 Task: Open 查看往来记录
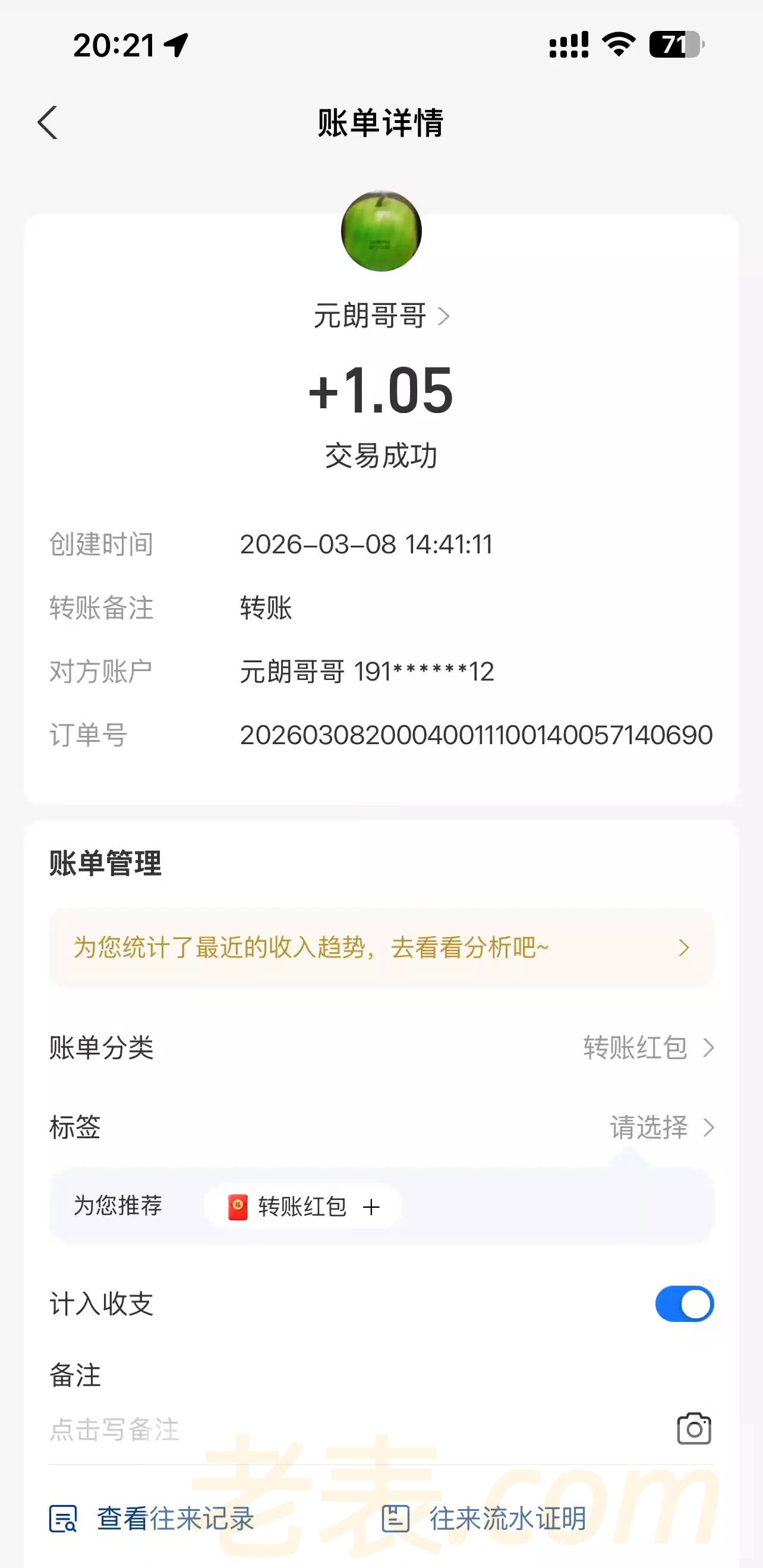coord(152,1519)
